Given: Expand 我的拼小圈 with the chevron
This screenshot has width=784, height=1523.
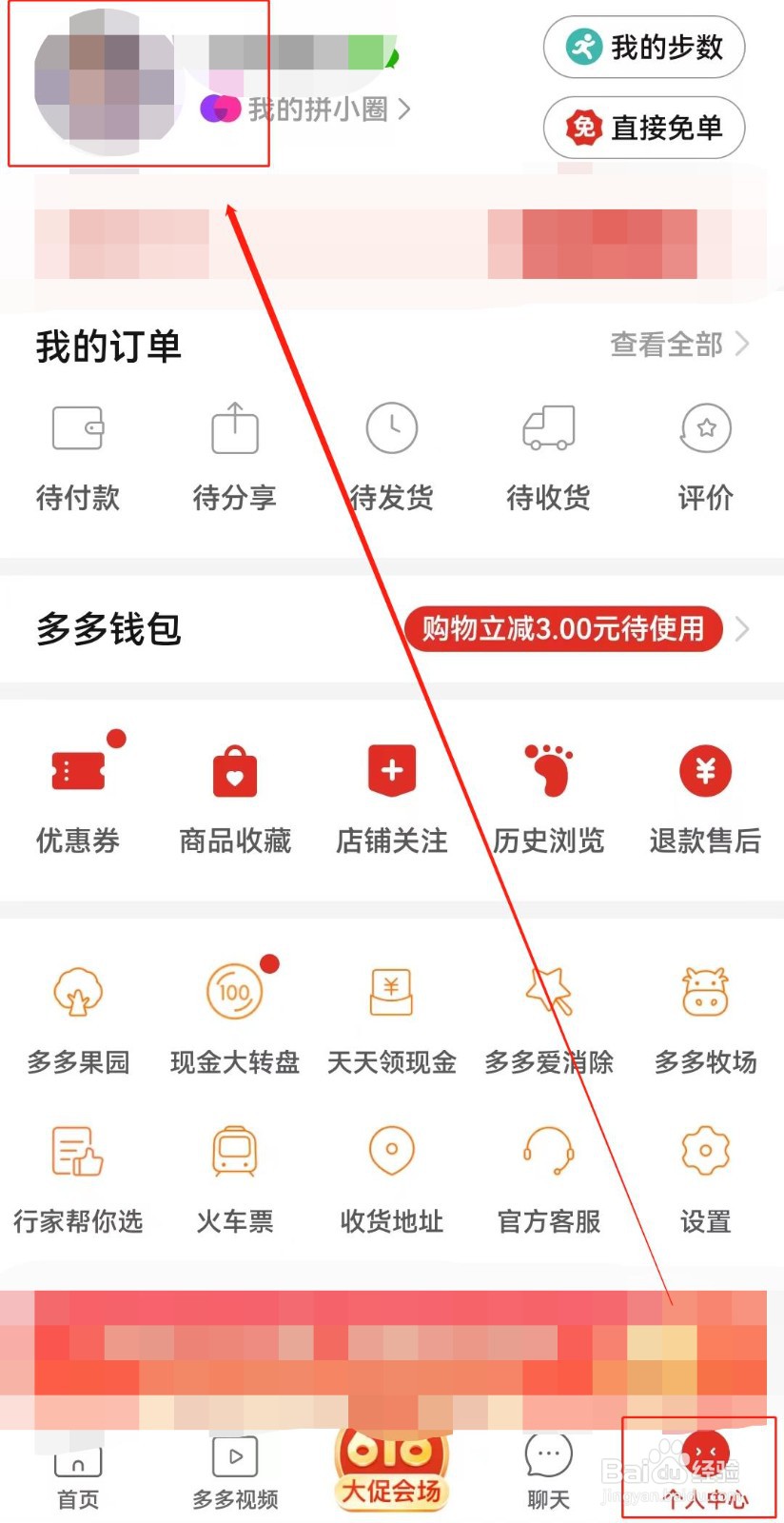Looking at the screenshot, I should pos(404,109).
